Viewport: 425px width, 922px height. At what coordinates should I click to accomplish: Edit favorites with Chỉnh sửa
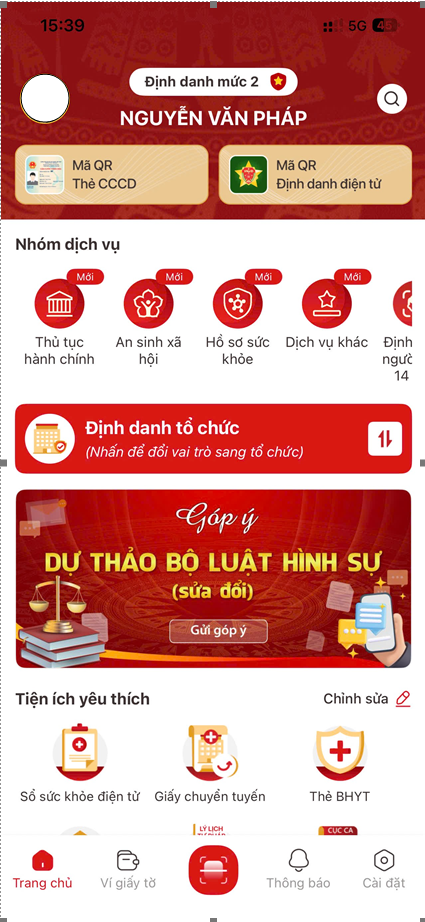coord(367,699)
